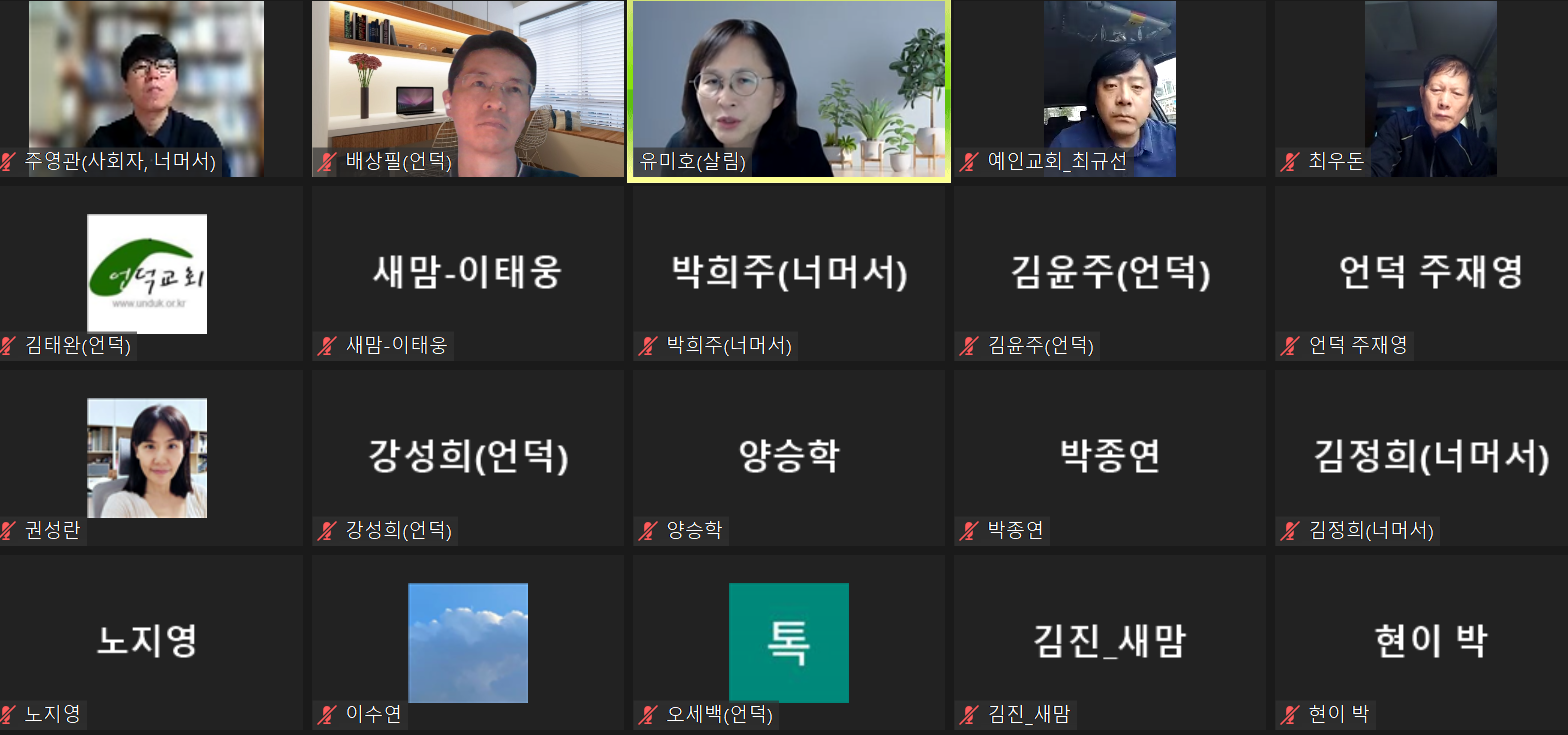This screenshot has height=735, width=1568.
Task: Select 최우돈 participant video tile
Action: [1430, 88]
